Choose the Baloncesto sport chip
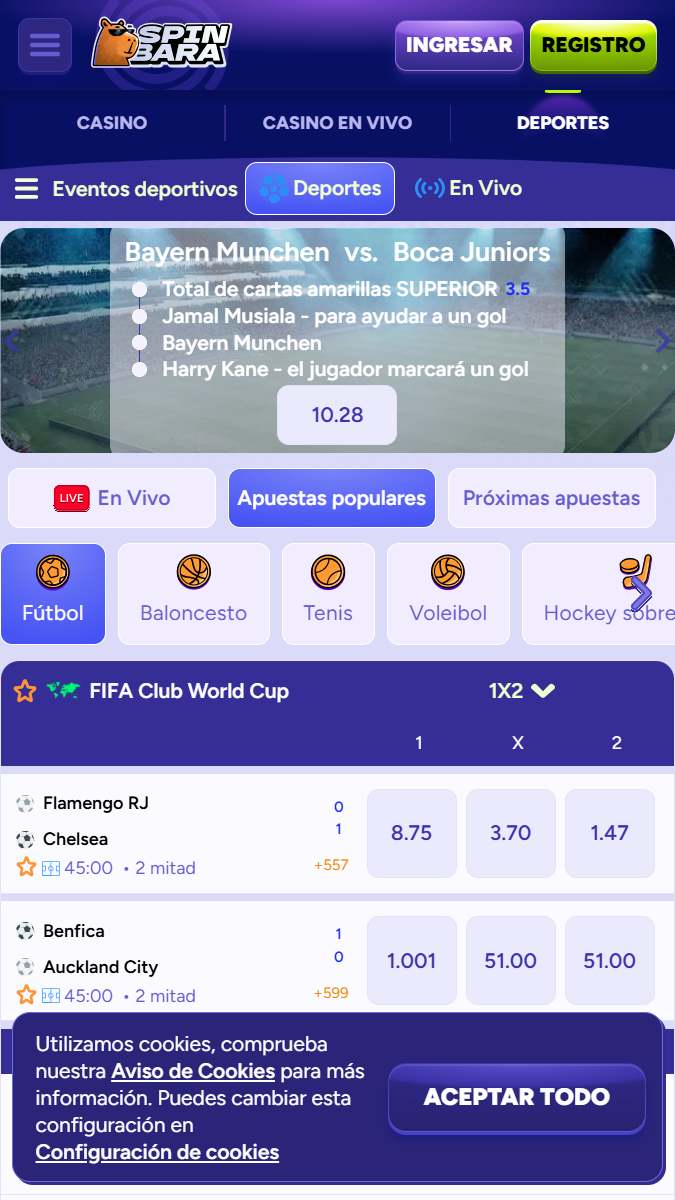 click(x=194, y=594)
